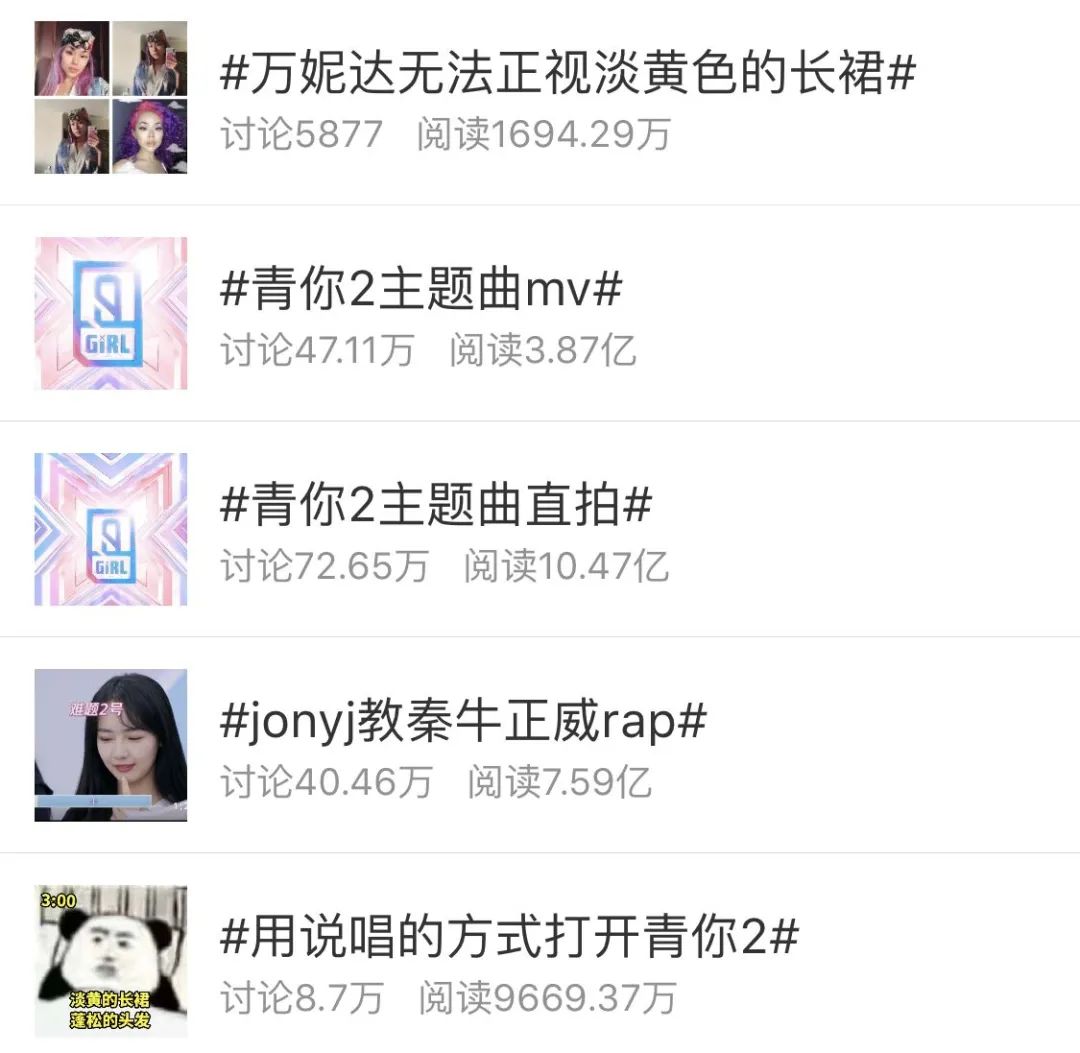The width and height of the screenshot is (1080, 1053).
Task: Open topic #万妮达无法正视淡黄色的长裙#
Action: point(567,73)
